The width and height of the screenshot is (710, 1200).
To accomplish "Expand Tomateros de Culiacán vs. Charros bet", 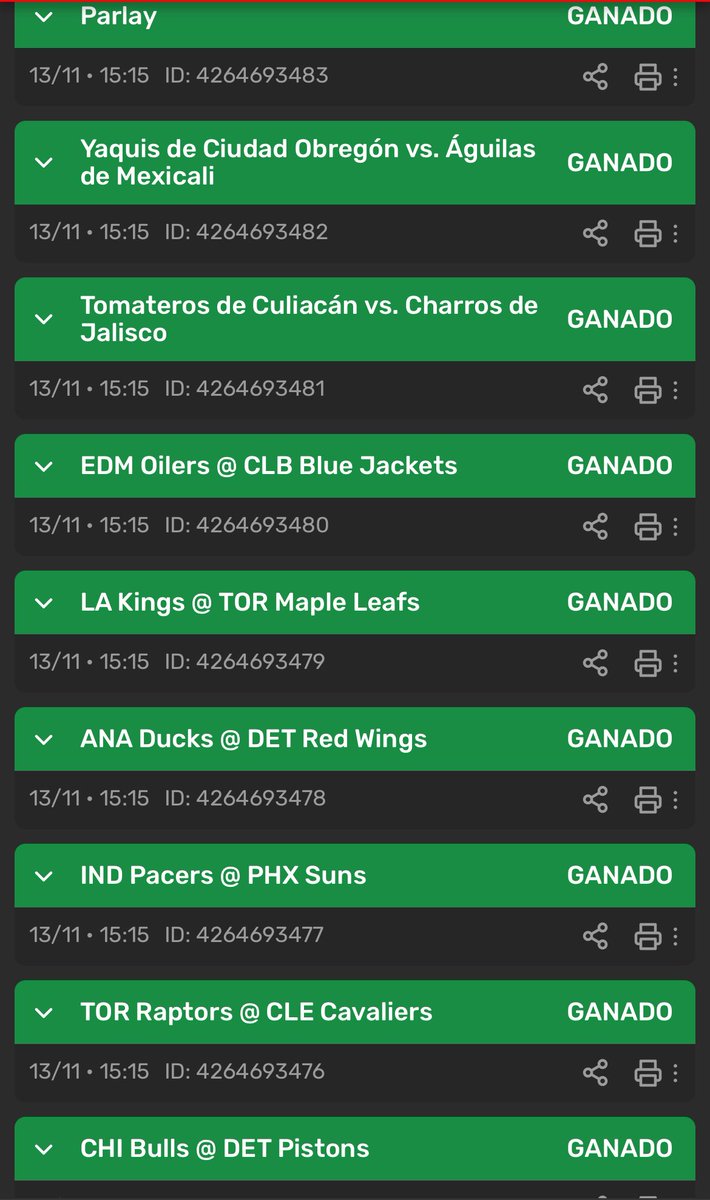I will [x=43, y=319].
